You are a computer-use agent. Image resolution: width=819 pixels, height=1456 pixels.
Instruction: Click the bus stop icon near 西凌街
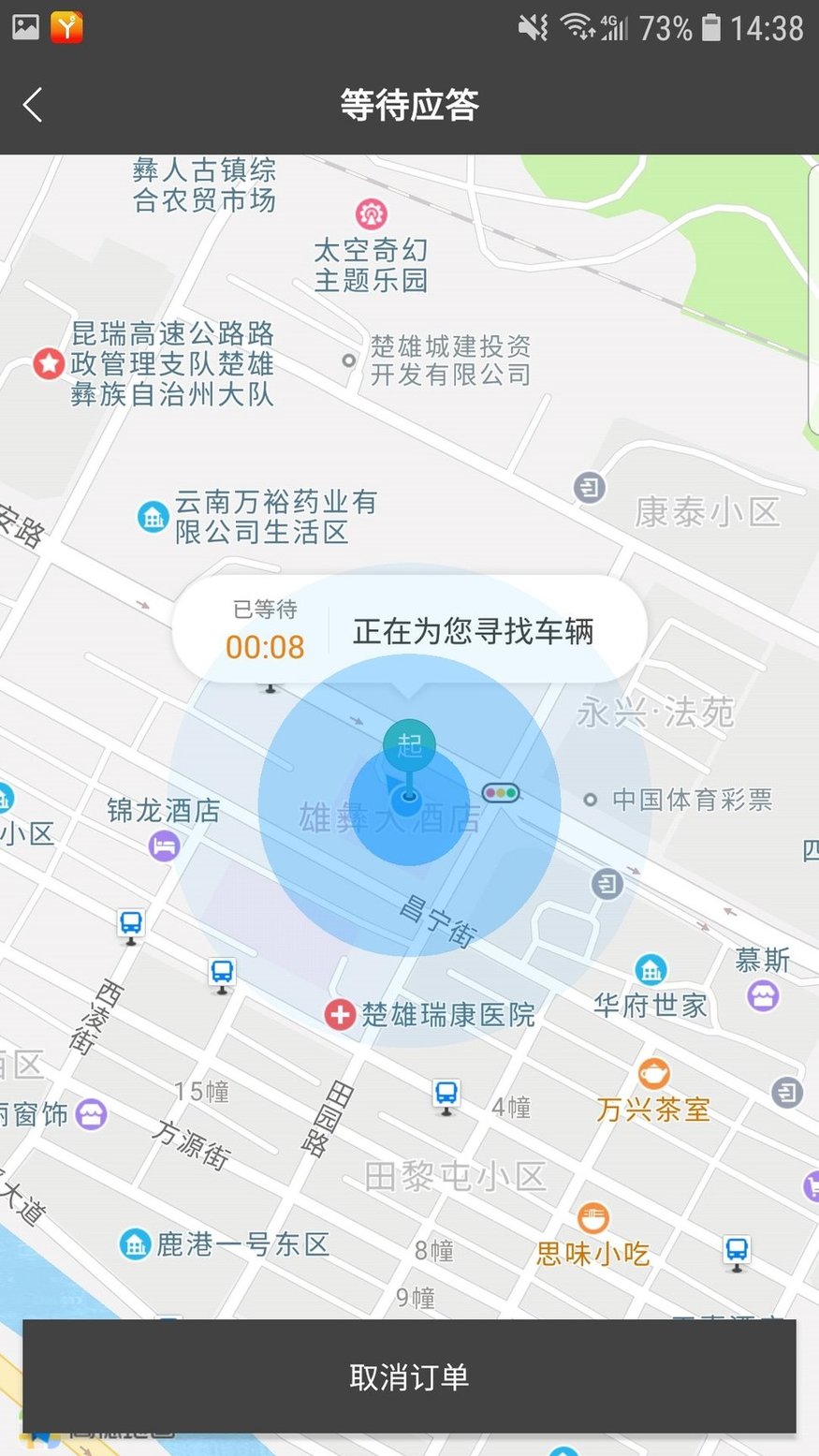(x=129, y=923)
